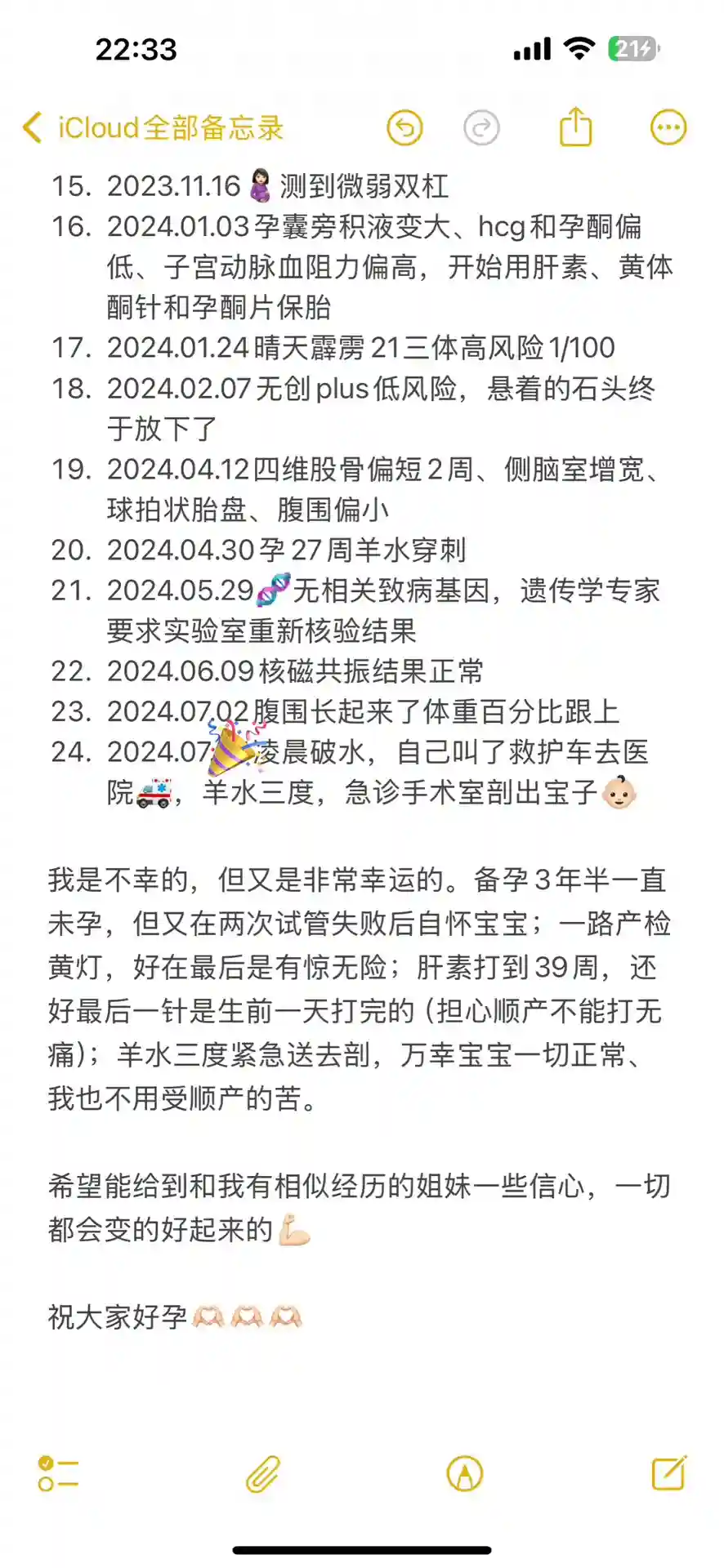
Task: Open the more options menu
Action: 668,127
